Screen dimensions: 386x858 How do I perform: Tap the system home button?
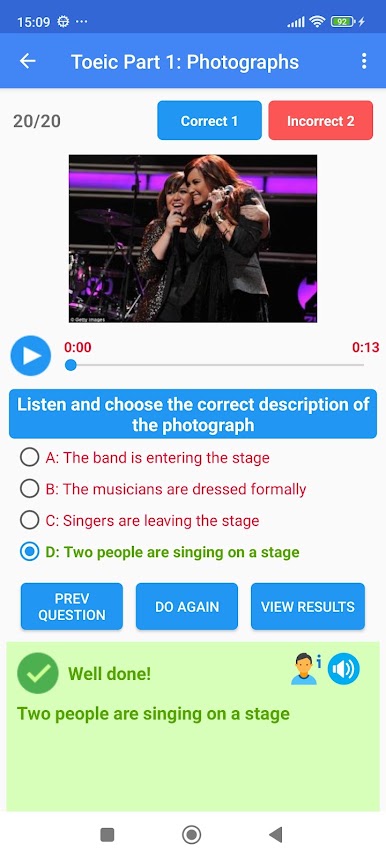(192, 834)
